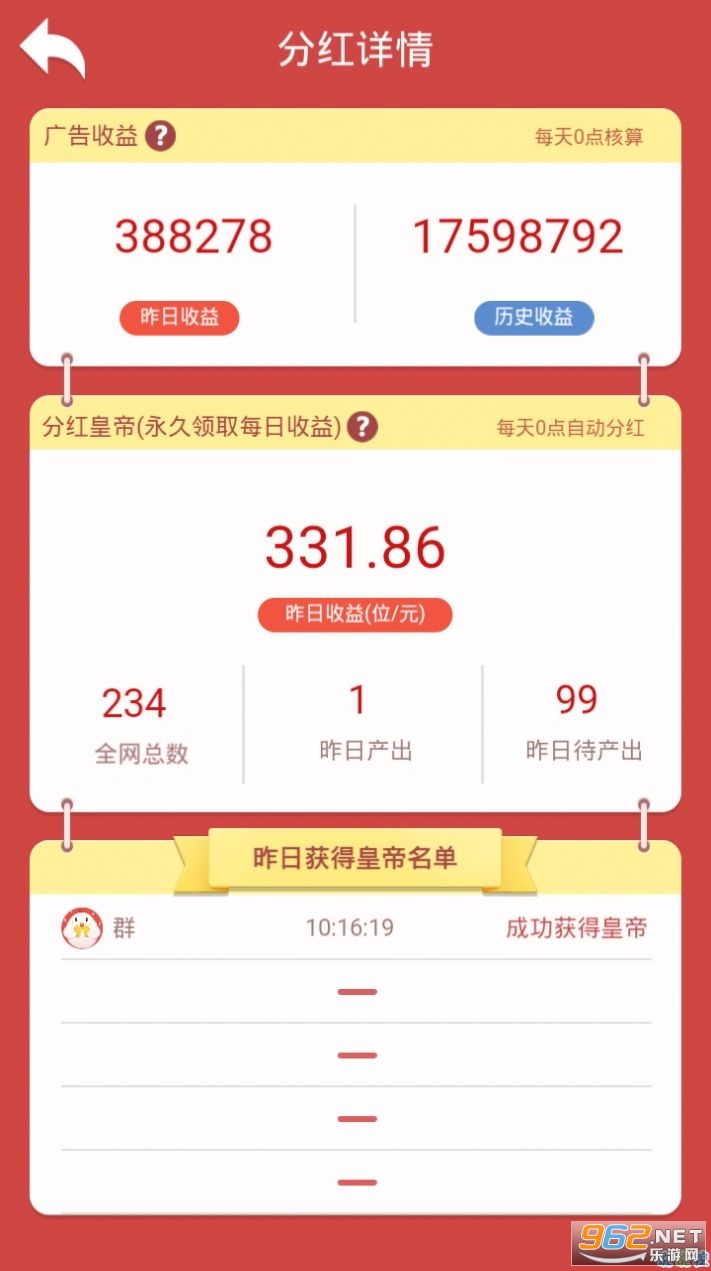The width and height of the screenshot is (711, 1271).
Task: Go back using the white arrow
Action: pyautogui.click(x=52, y=49)
